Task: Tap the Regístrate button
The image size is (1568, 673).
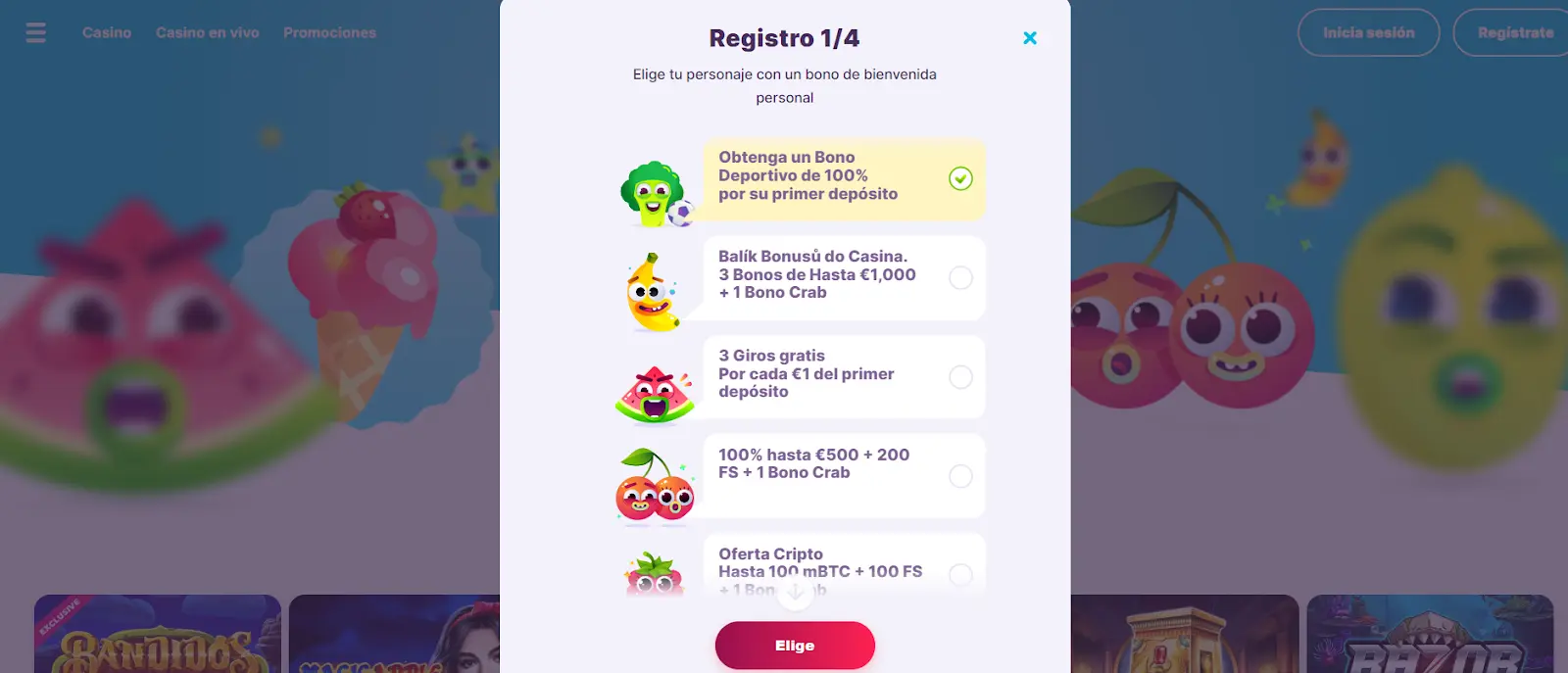Action: [x=1514, y=33]
